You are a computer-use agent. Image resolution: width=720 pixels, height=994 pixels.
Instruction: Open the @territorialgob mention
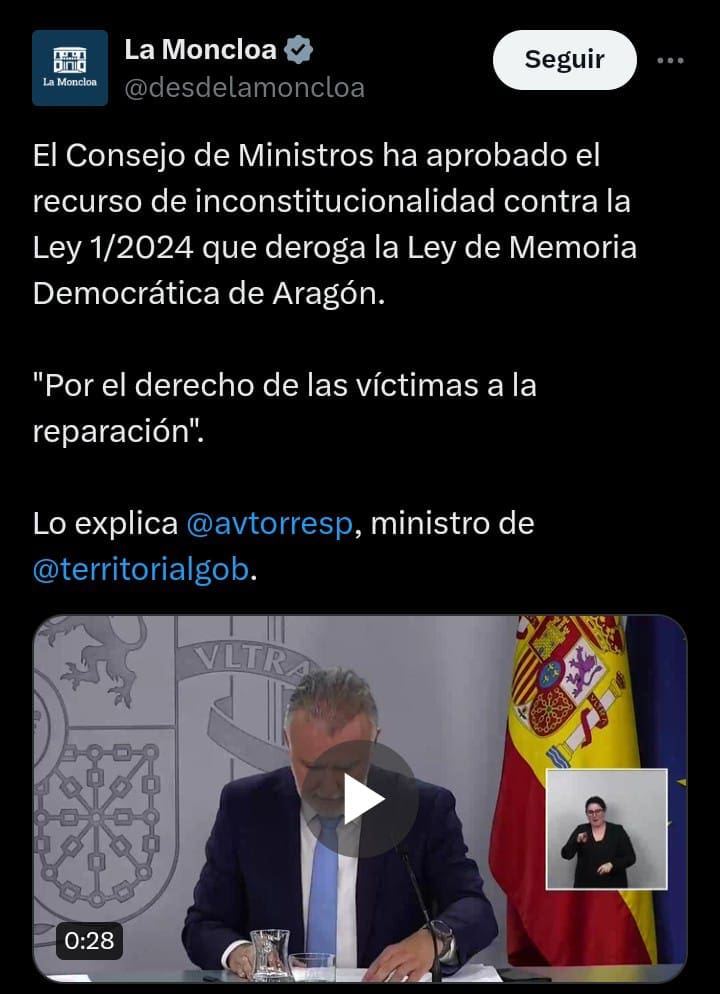[x=139, y=571]
